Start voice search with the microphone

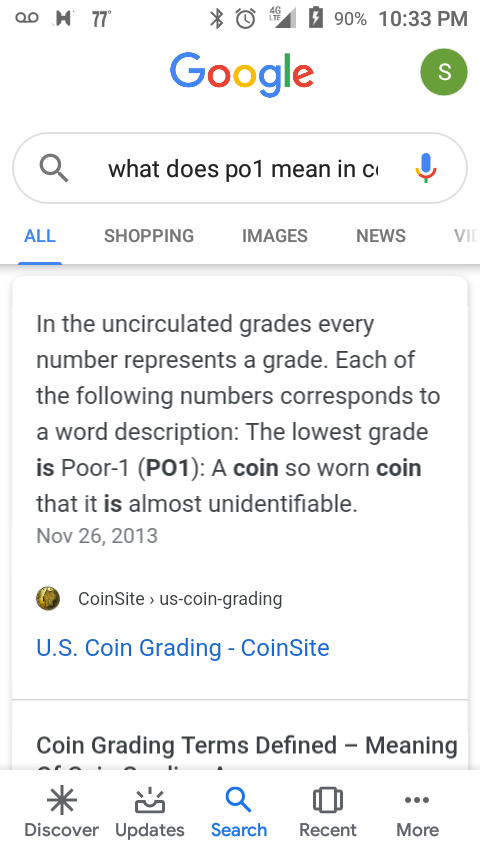click(426, 168)
